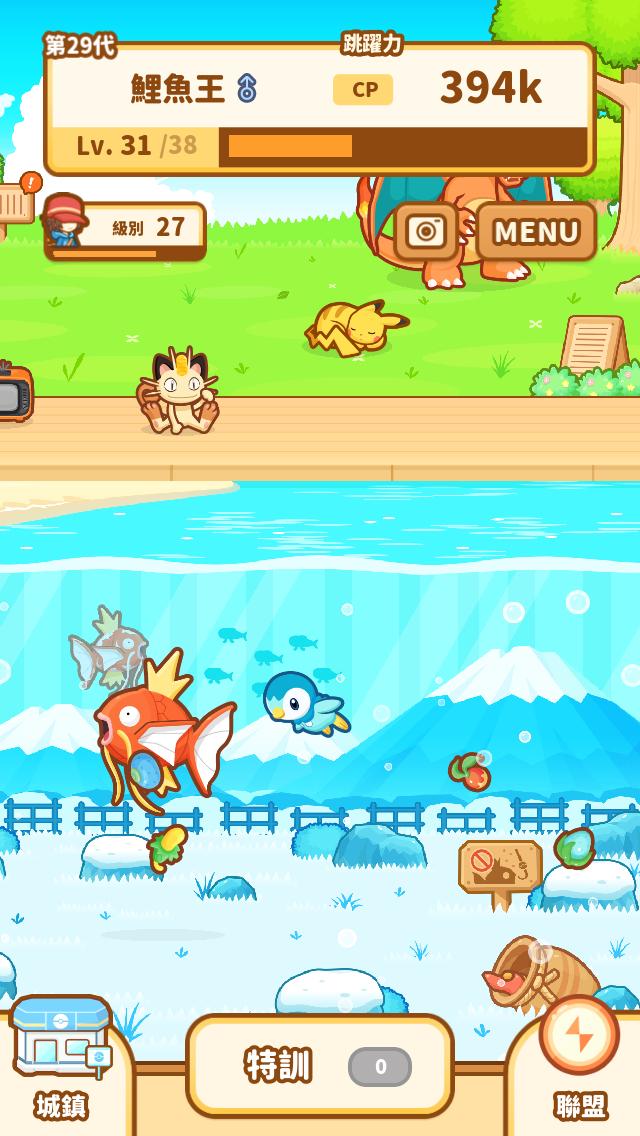Open the 聯盟 league button
This screenshot has width=640, height=1136.
click(x=580, y=1050)
